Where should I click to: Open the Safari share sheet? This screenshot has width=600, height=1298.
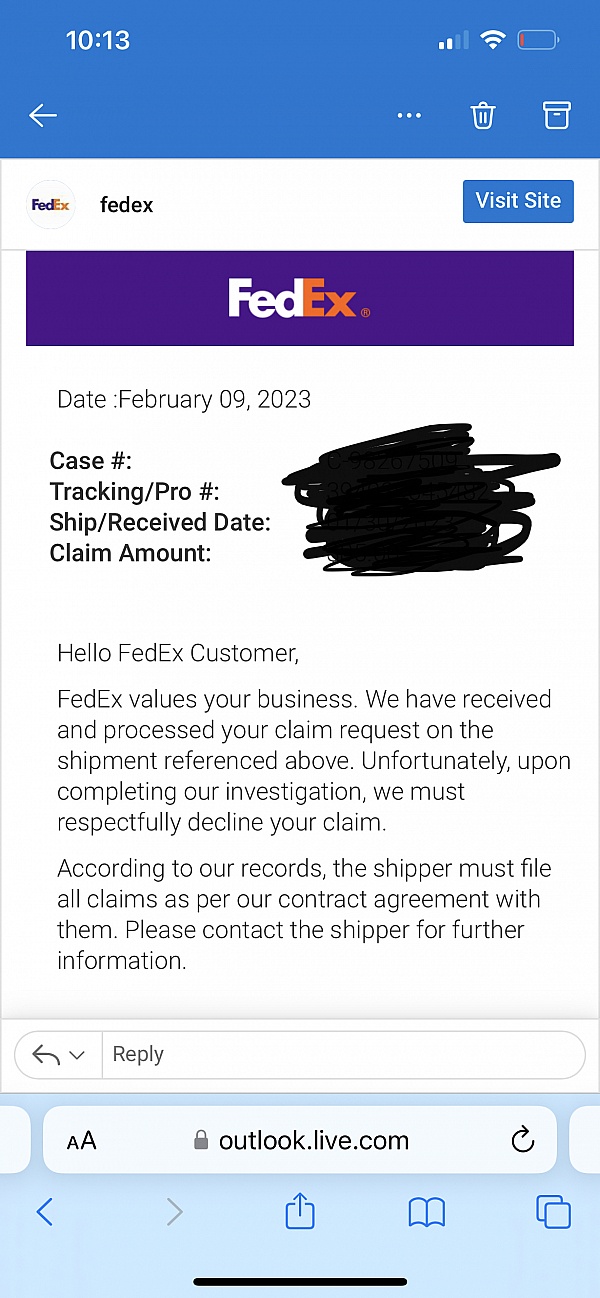point(300,1212)
